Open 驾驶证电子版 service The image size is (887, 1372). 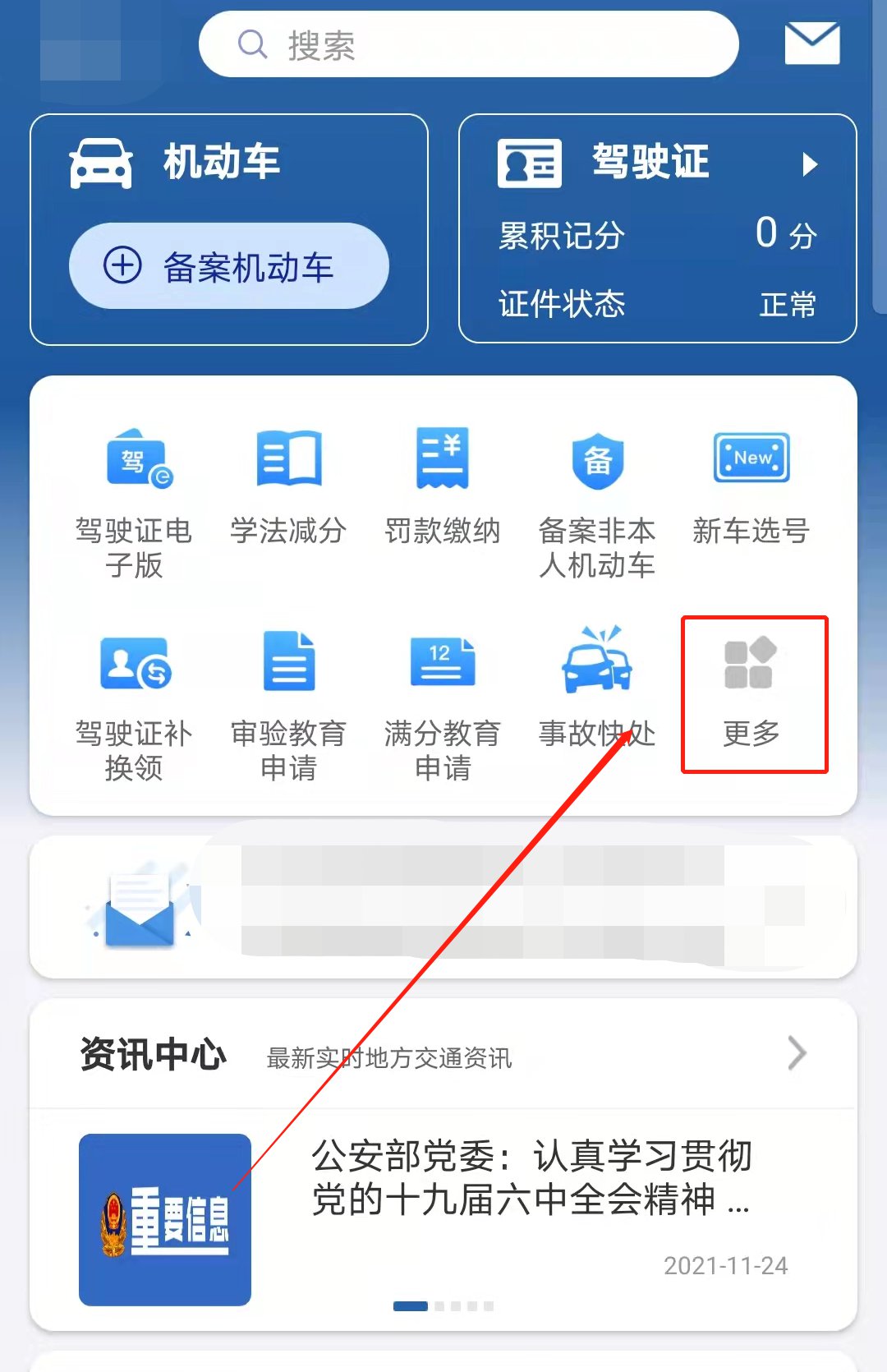(x=134, y=503)
